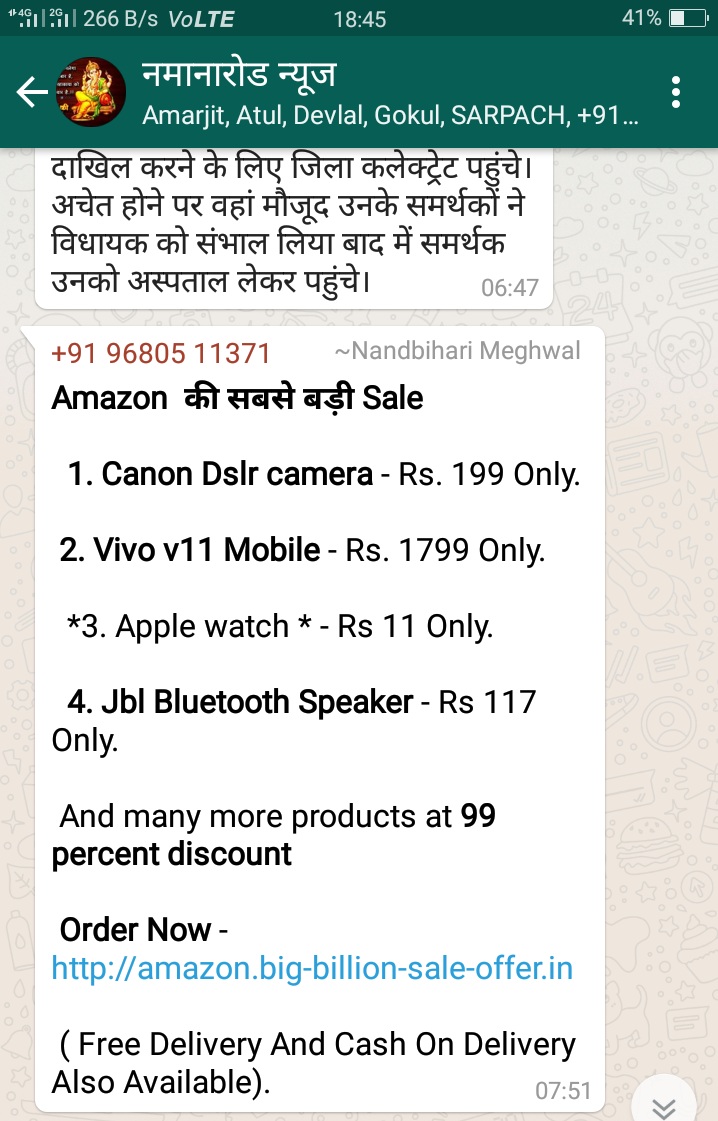Open the three-dot overflow menu
This screenshot has width=718, height=1121.
tap(676, 92)
